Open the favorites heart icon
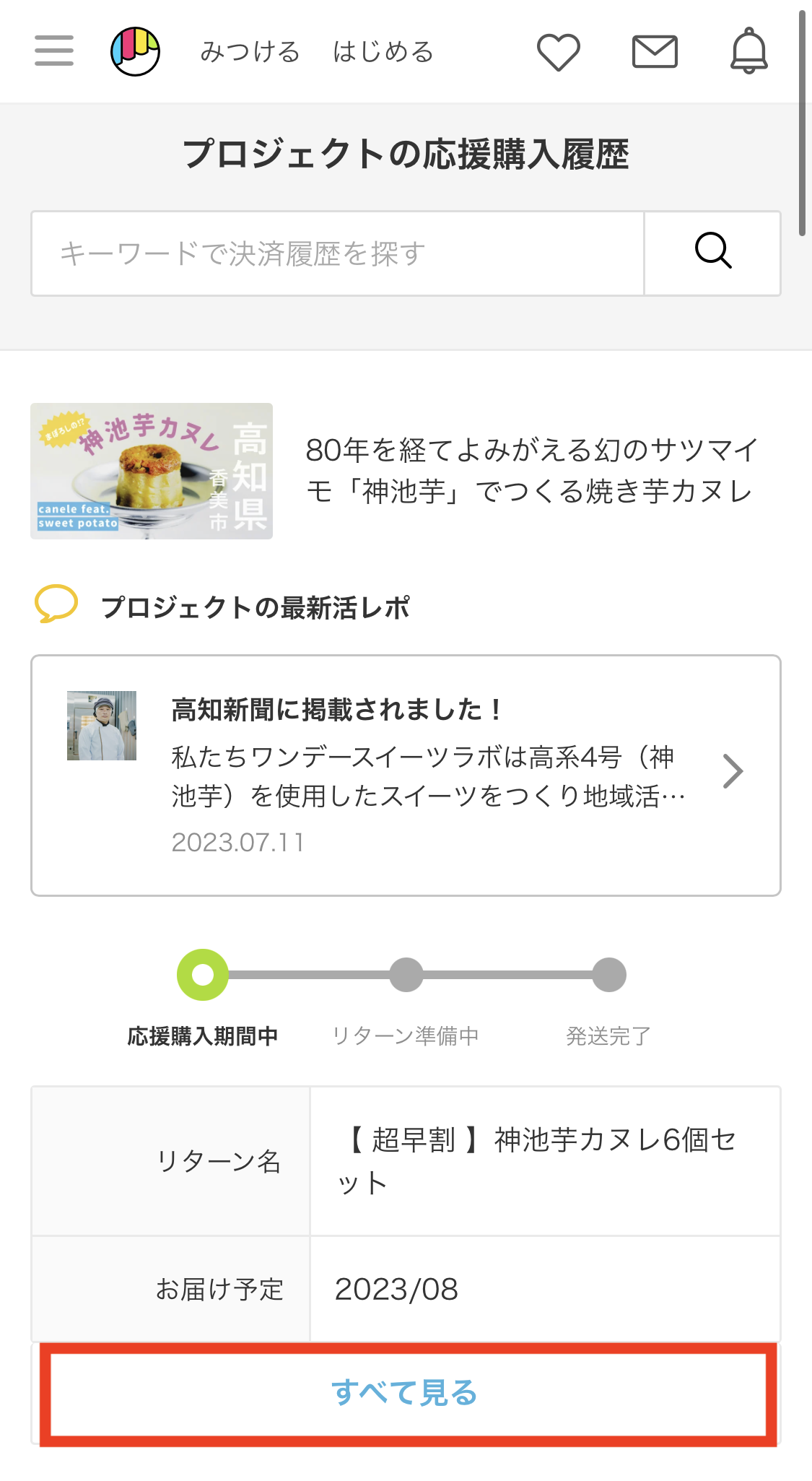This screenshot has height=1481, width=812. [x=559, y=52]
